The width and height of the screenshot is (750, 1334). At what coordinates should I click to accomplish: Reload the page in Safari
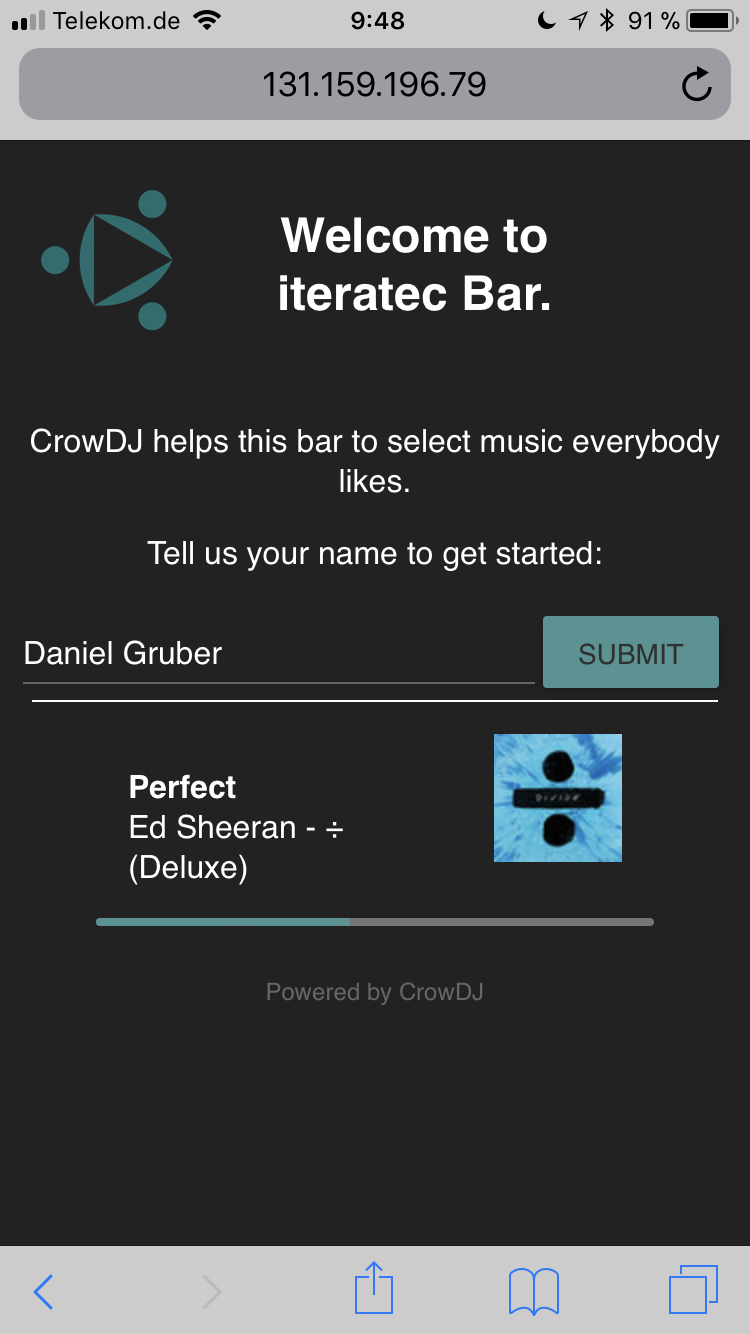[696, 85]
